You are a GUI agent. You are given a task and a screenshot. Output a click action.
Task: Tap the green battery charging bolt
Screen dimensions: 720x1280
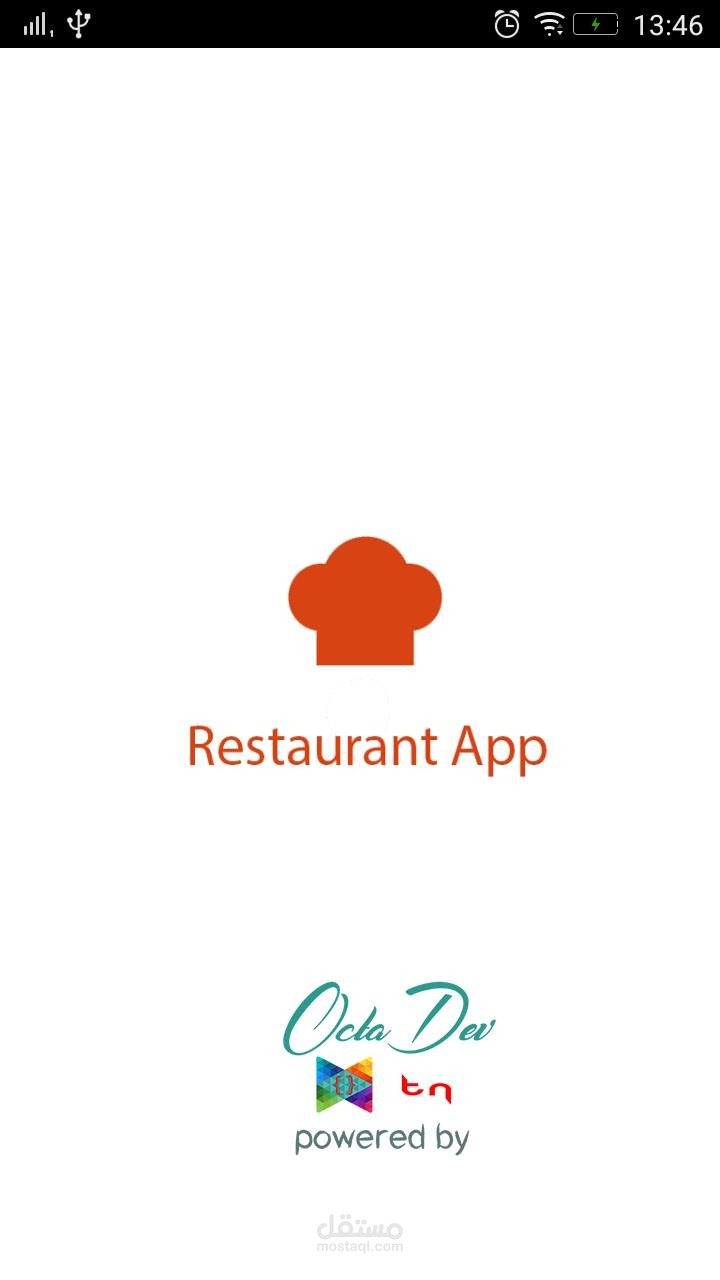(596, 23)
